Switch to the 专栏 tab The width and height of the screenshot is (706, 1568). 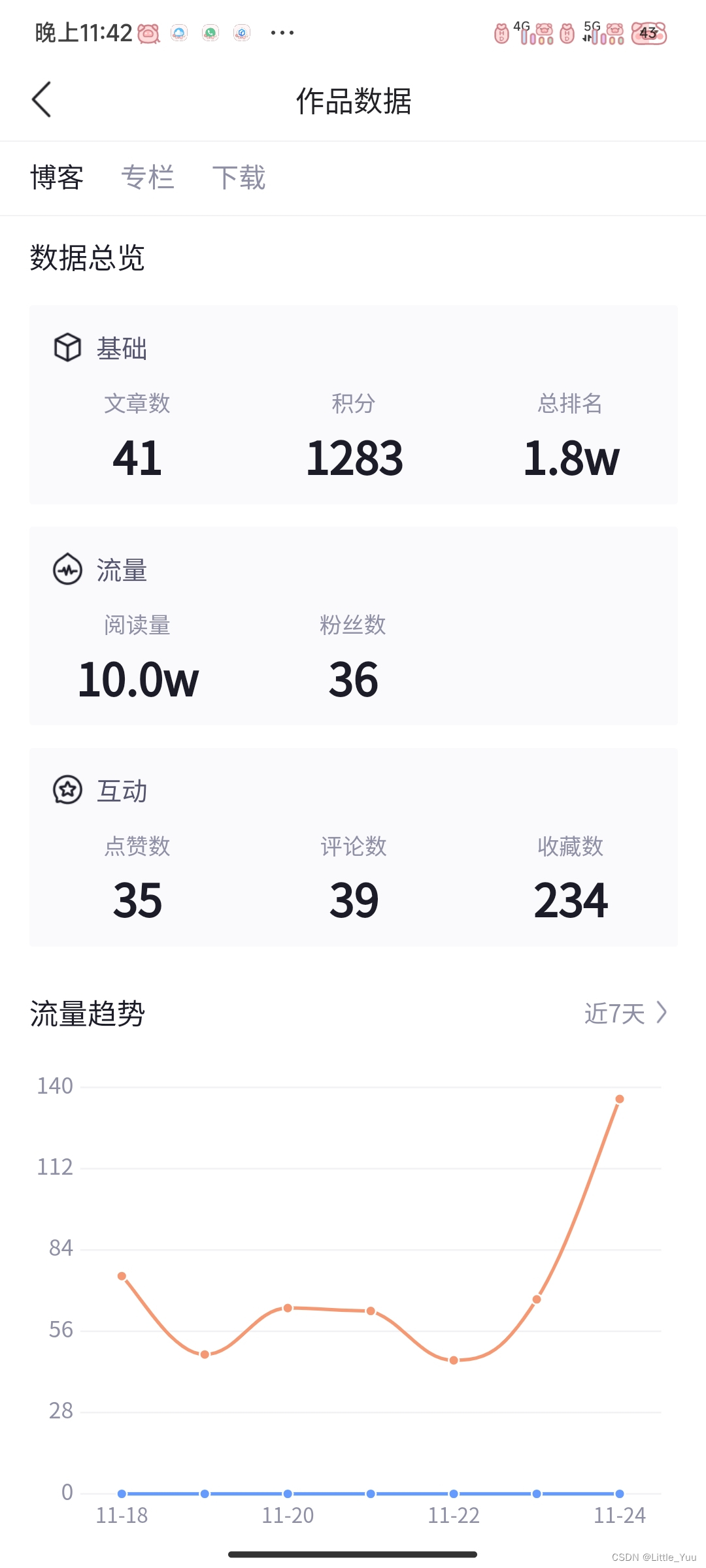tap(148, 178)
